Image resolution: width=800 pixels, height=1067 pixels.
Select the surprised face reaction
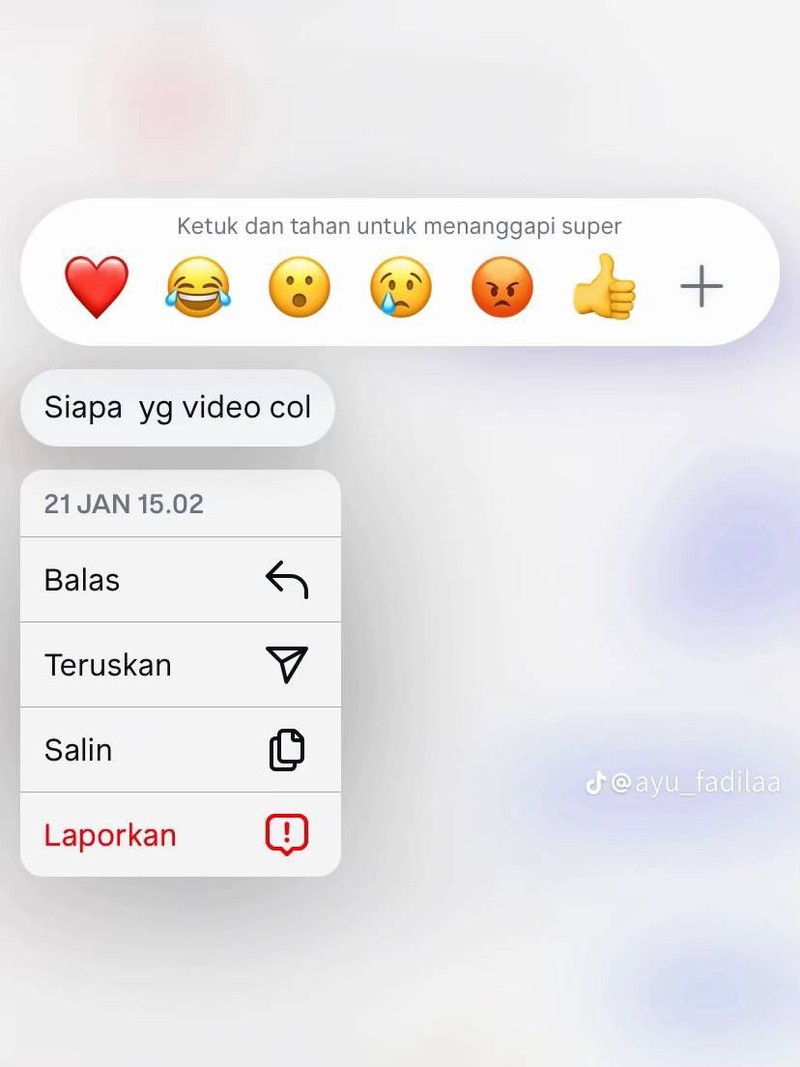coord(299,287)
